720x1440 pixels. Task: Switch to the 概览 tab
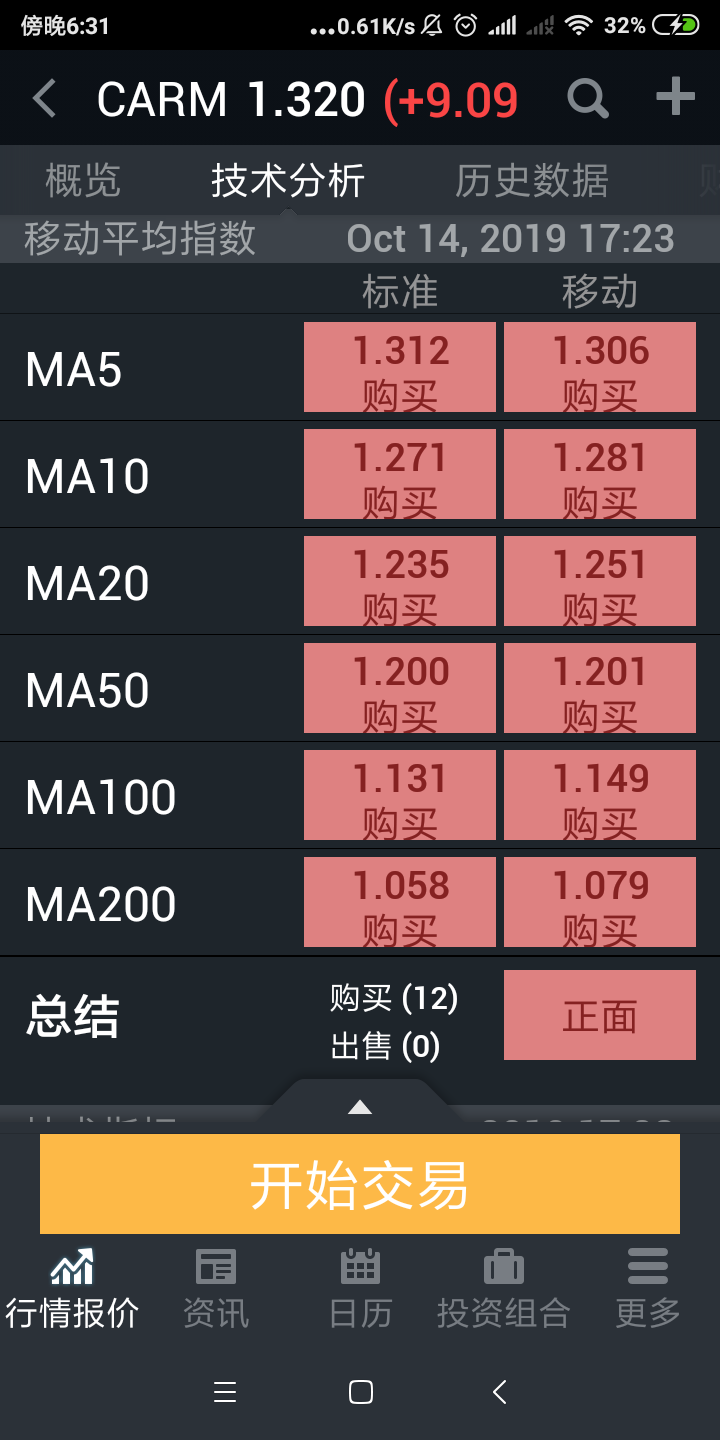tap(83, 181)
